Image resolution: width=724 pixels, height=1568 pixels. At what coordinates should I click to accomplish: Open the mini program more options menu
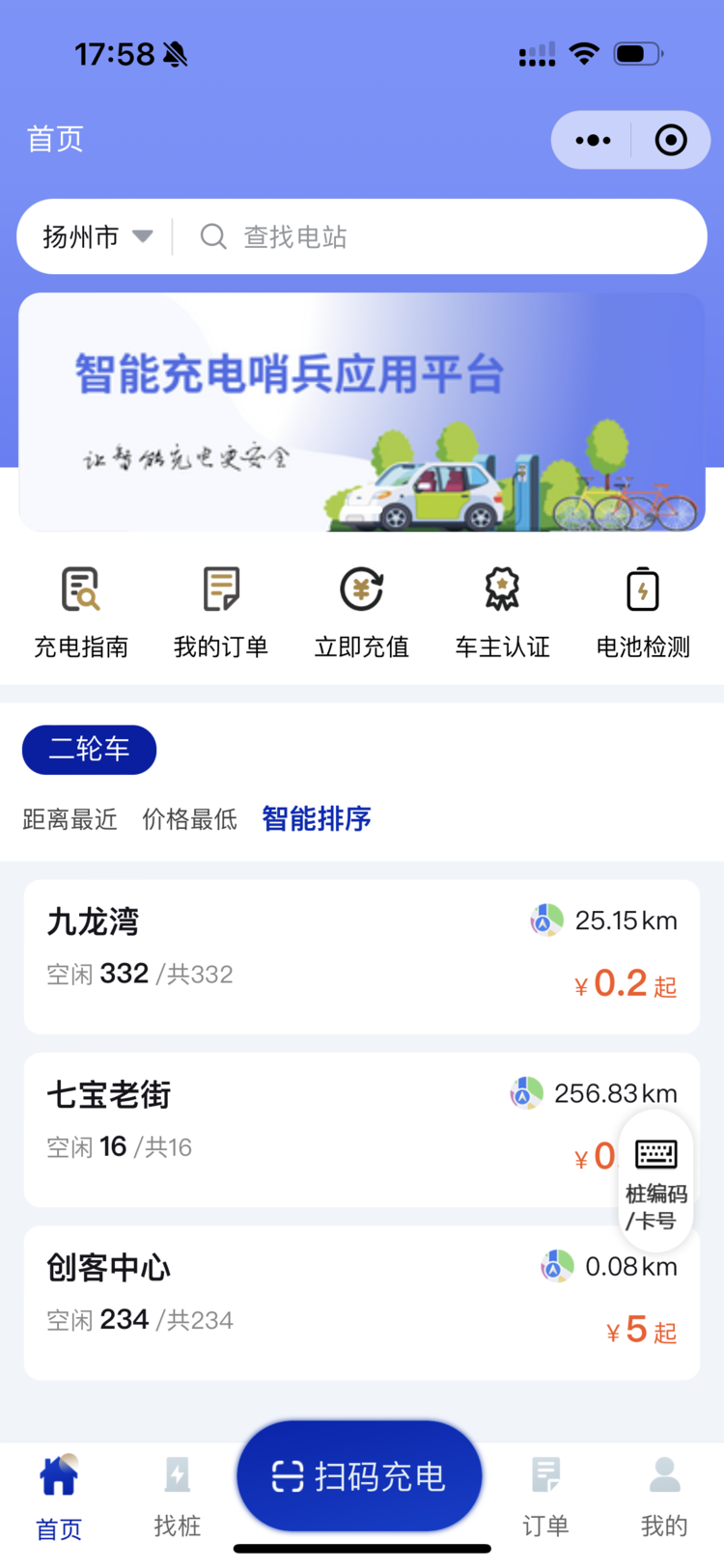[x=593, y=141]
